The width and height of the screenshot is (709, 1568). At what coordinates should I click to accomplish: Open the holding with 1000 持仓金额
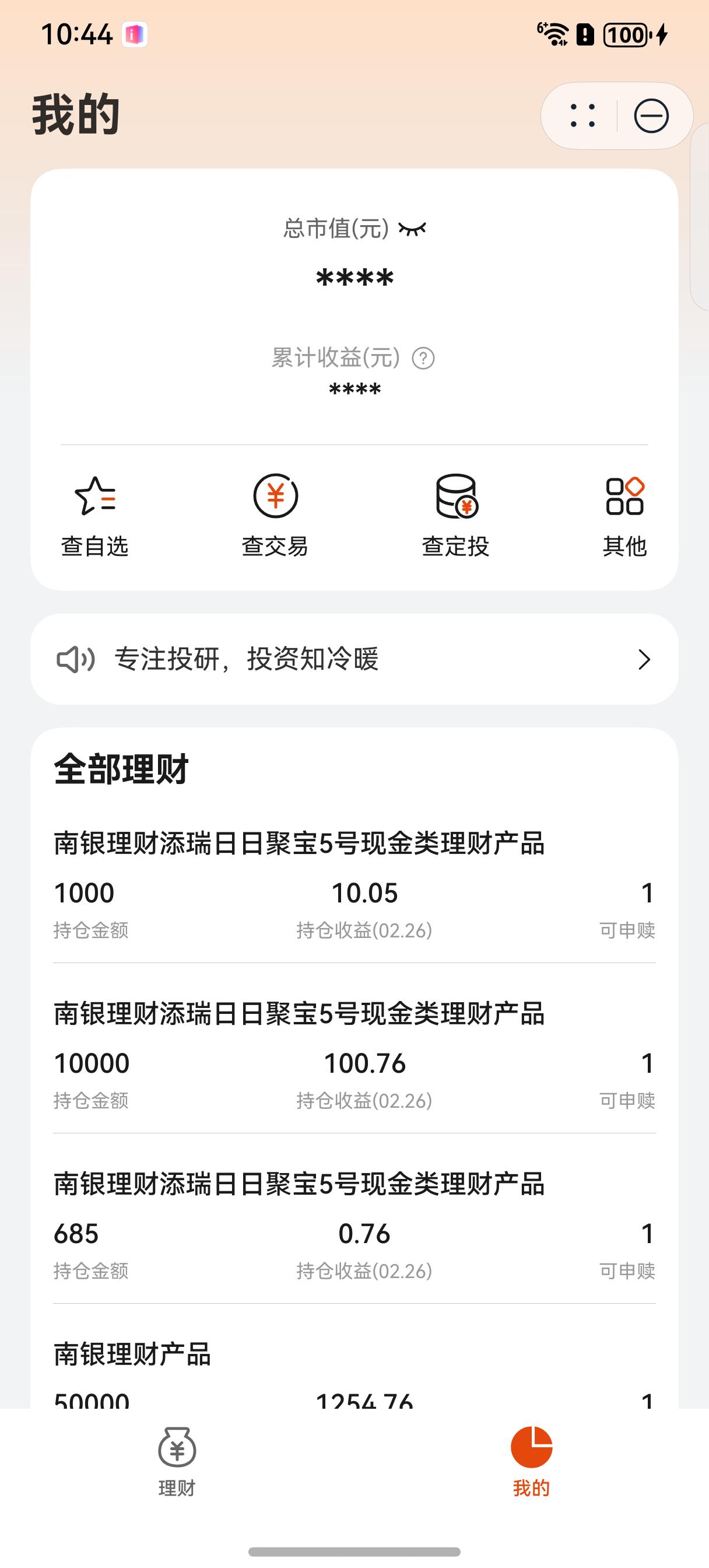354,885
